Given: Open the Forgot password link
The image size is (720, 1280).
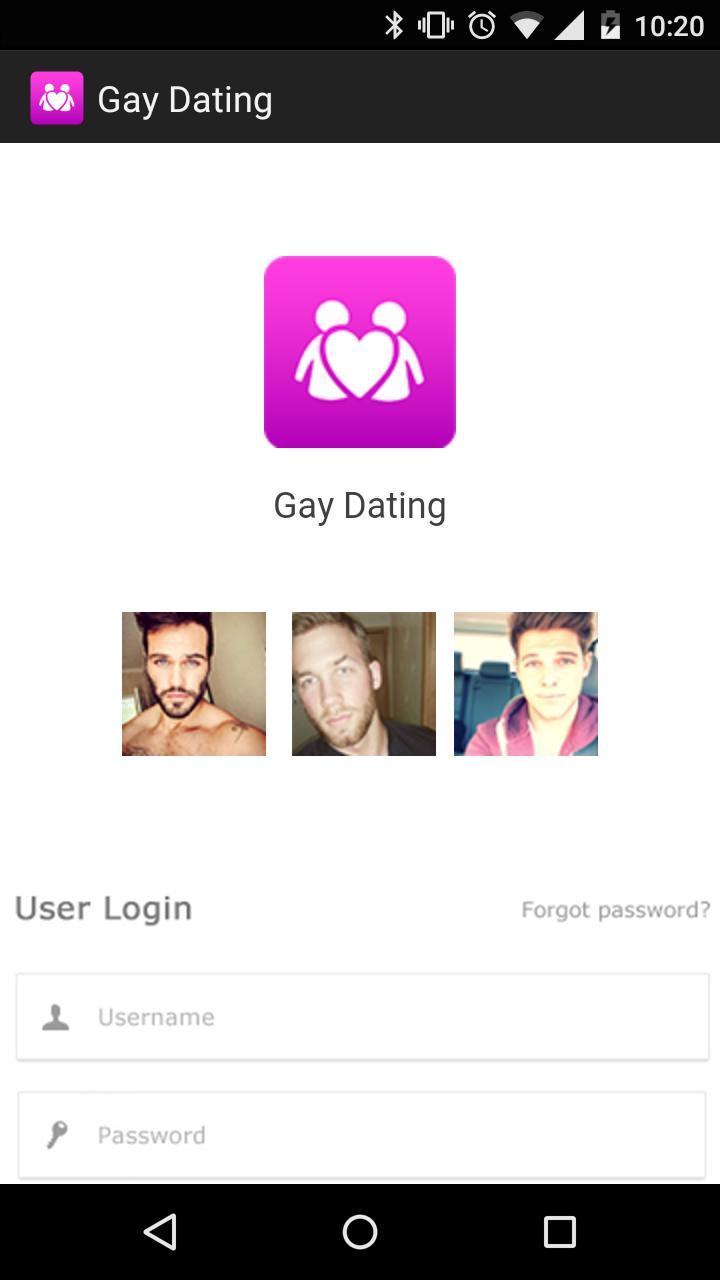Looking at the screenshot, I should (x=615, y=910).
